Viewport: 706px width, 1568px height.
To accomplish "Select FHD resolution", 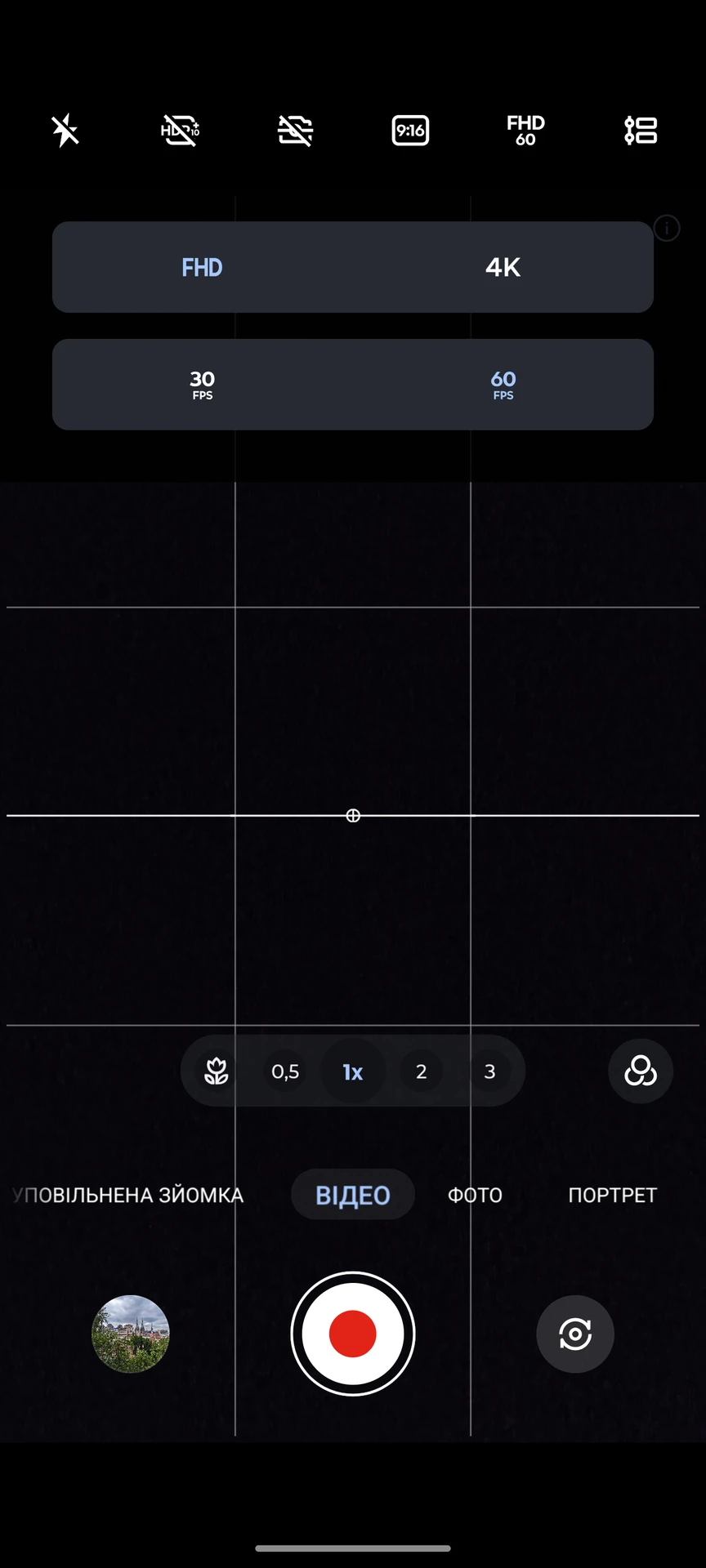I will tap(202, 267).
